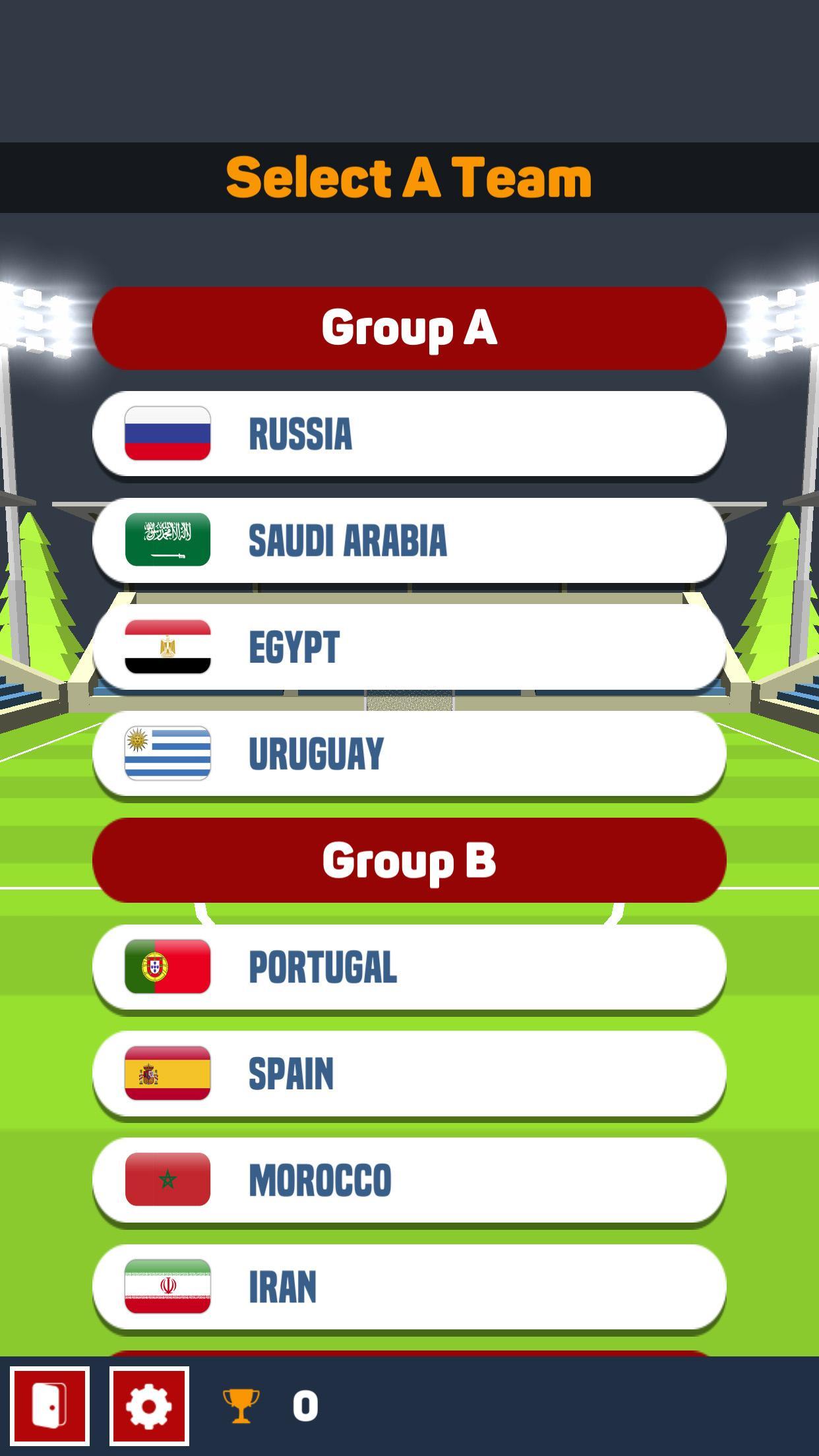Select the Uruguay team
The width and height of the screenshot is (819, 1456).
click(409, 753)
